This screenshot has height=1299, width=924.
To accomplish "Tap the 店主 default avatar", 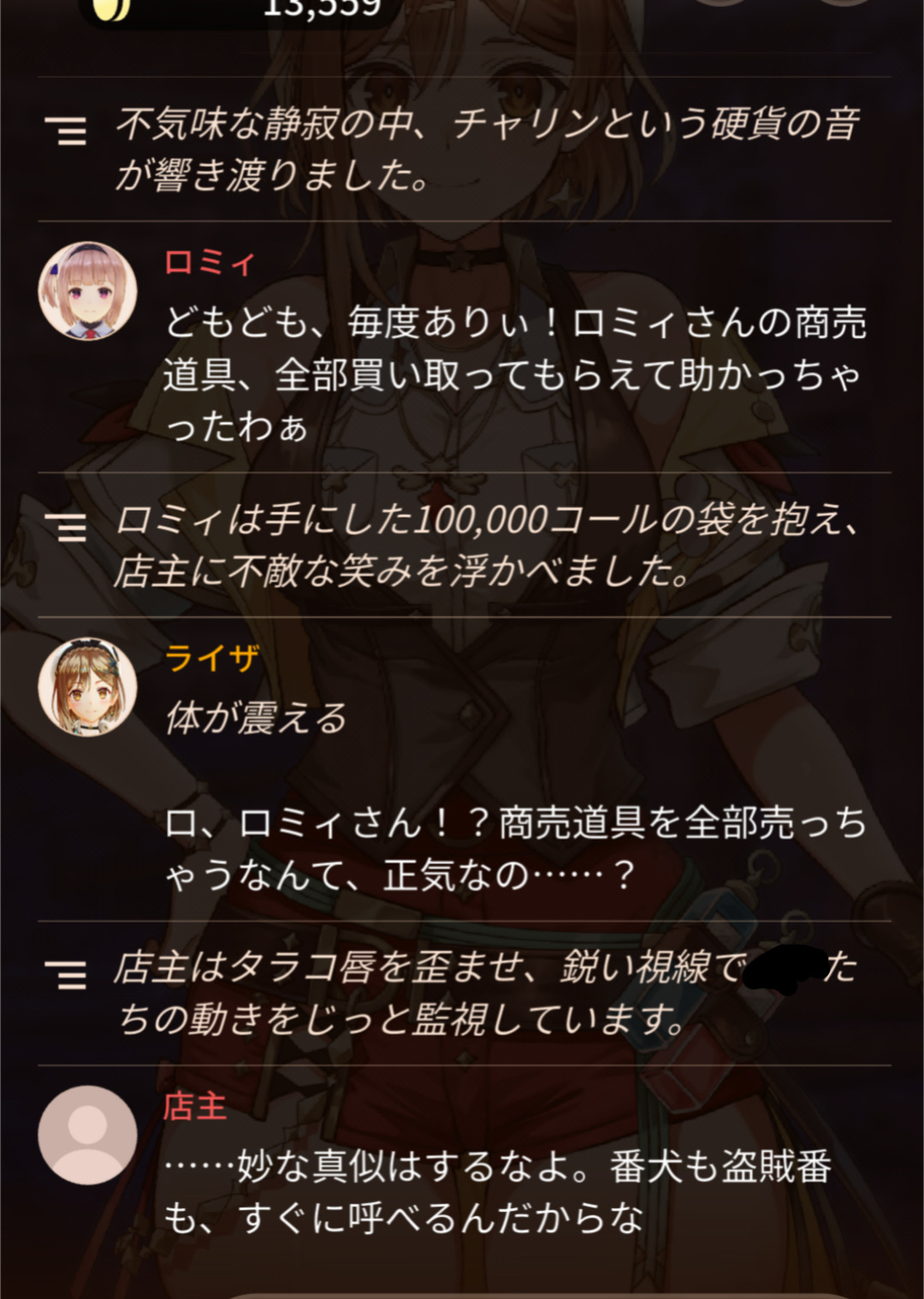I will click(x=87, y=1135).
